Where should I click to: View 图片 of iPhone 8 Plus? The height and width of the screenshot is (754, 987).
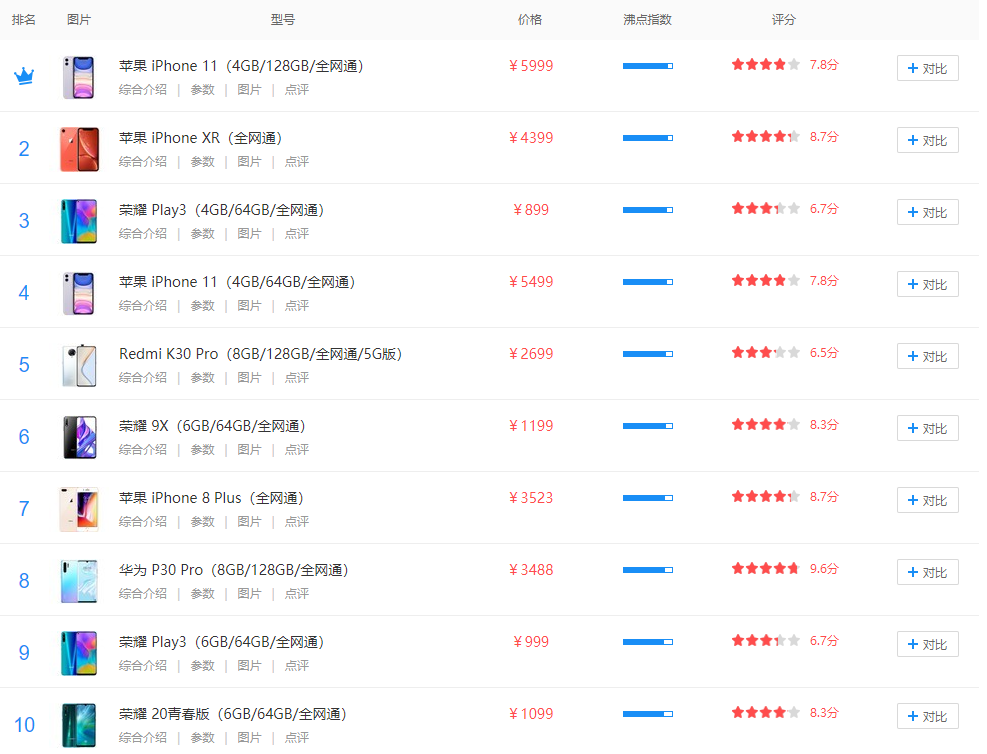tap(249, 522)
